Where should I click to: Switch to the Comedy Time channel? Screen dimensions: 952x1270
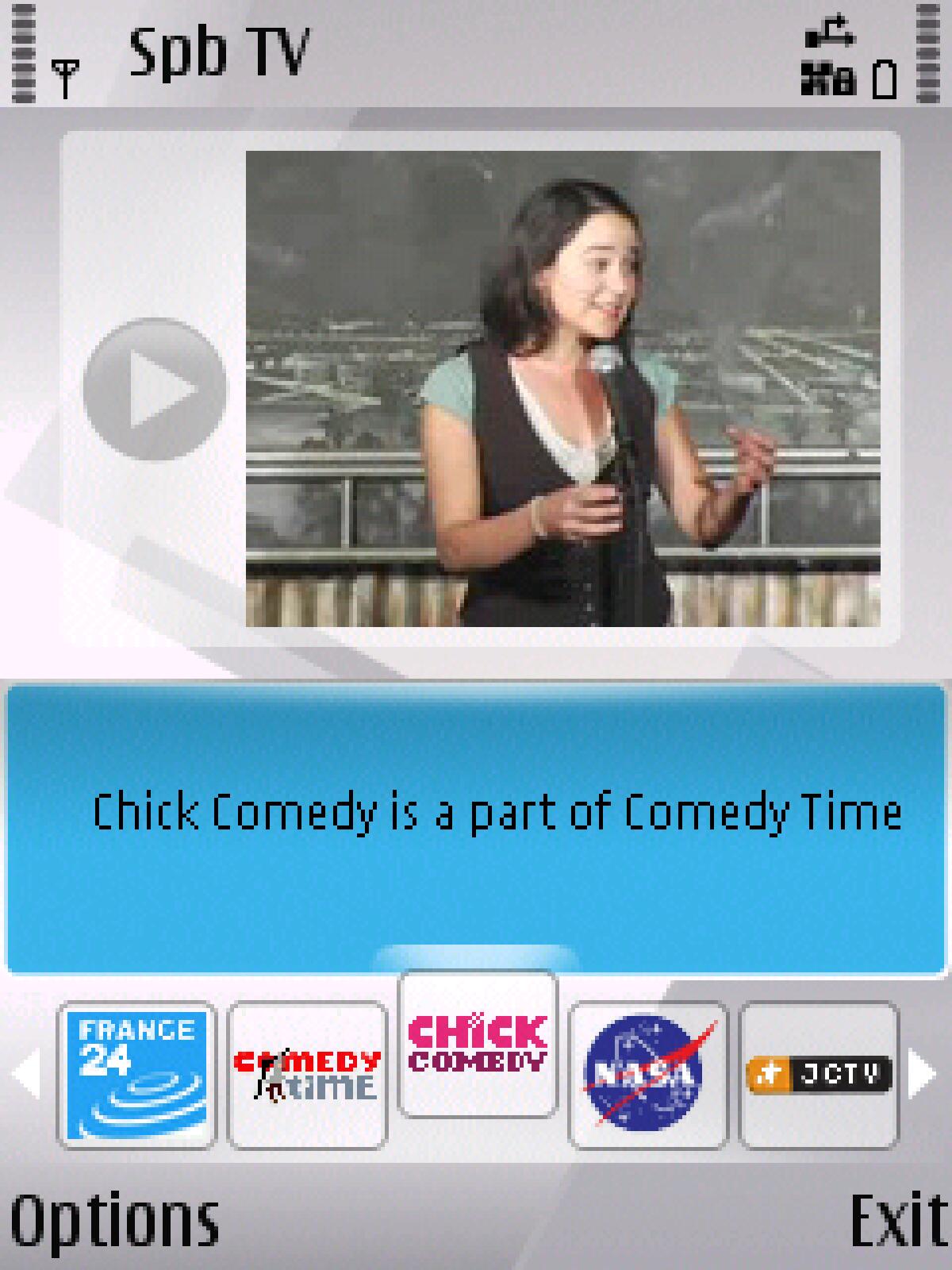point(307,1075)
